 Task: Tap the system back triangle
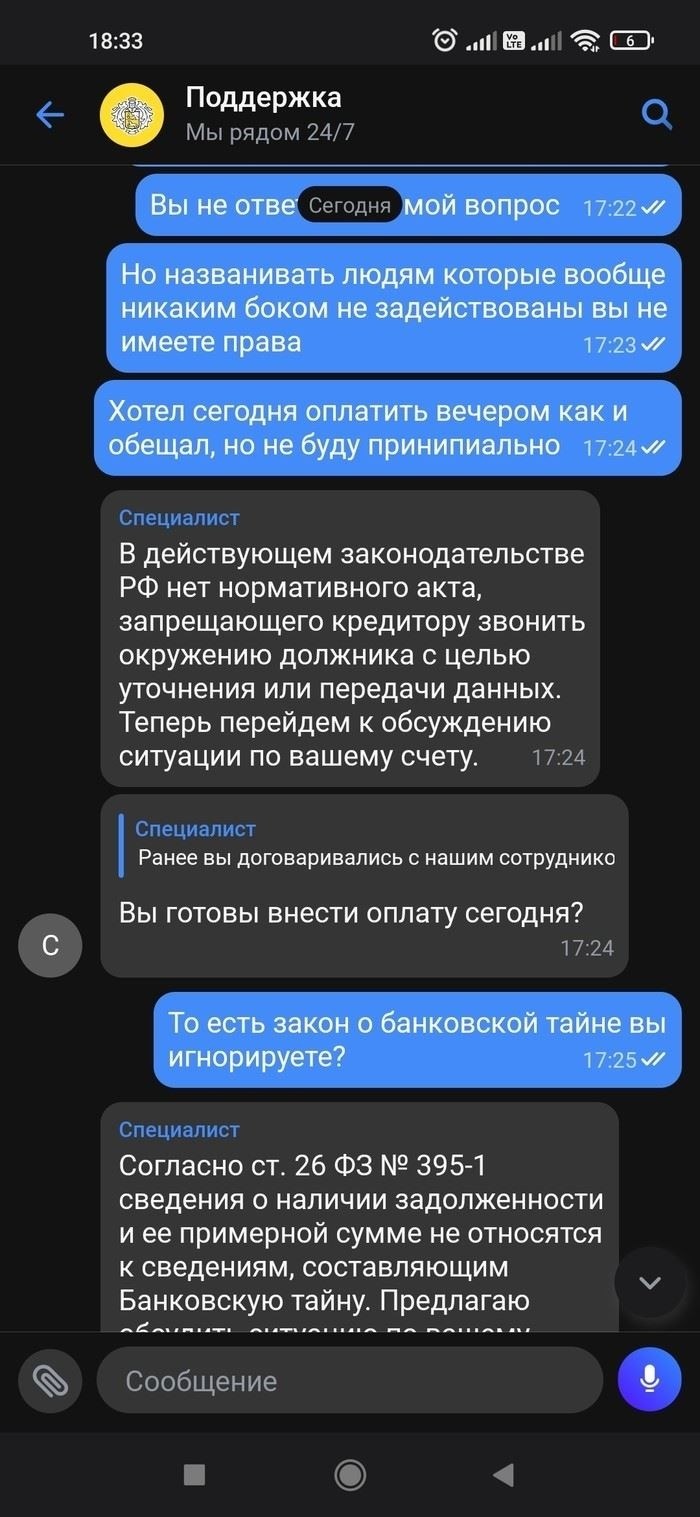504,1474
